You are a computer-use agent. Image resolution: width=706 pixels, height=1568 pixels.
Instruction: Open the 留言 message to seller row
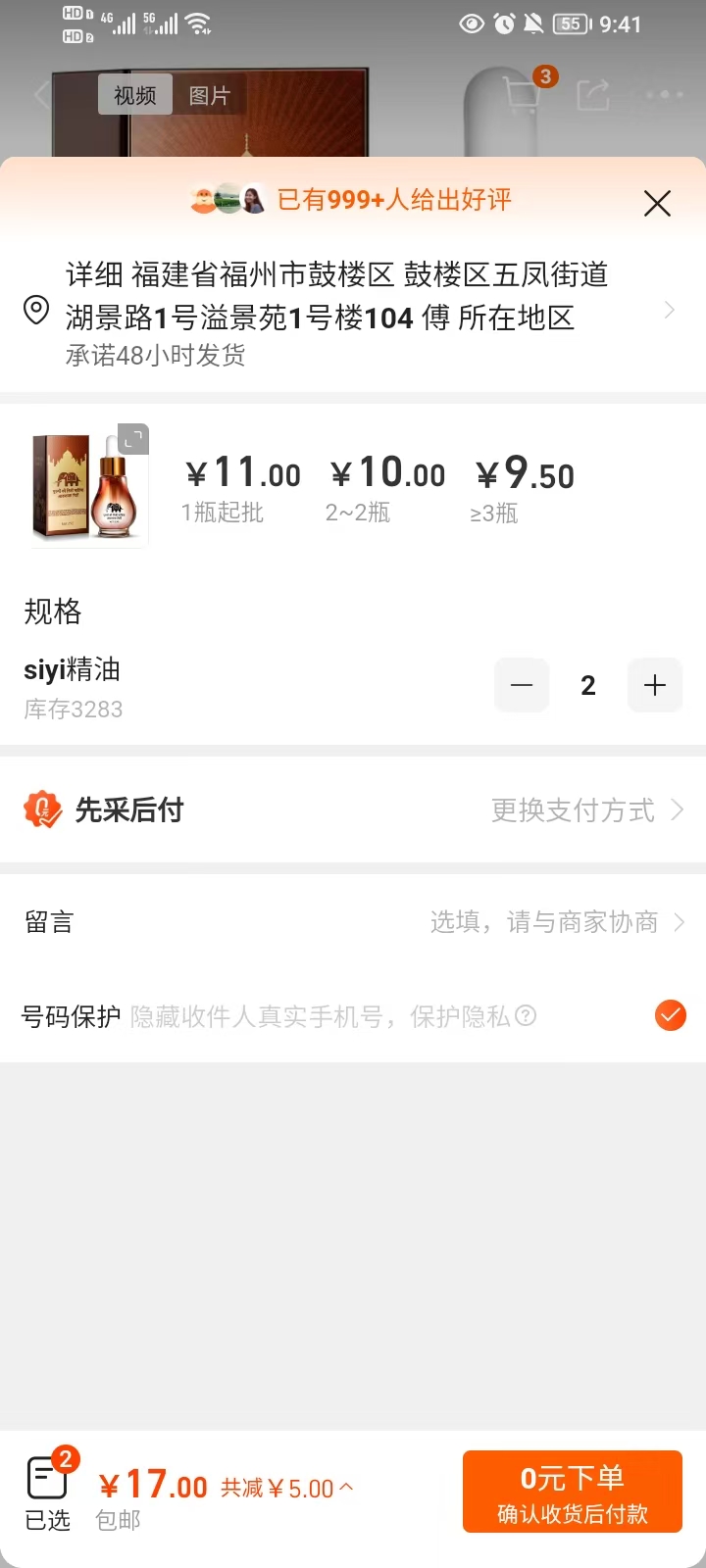pos(353,922)
